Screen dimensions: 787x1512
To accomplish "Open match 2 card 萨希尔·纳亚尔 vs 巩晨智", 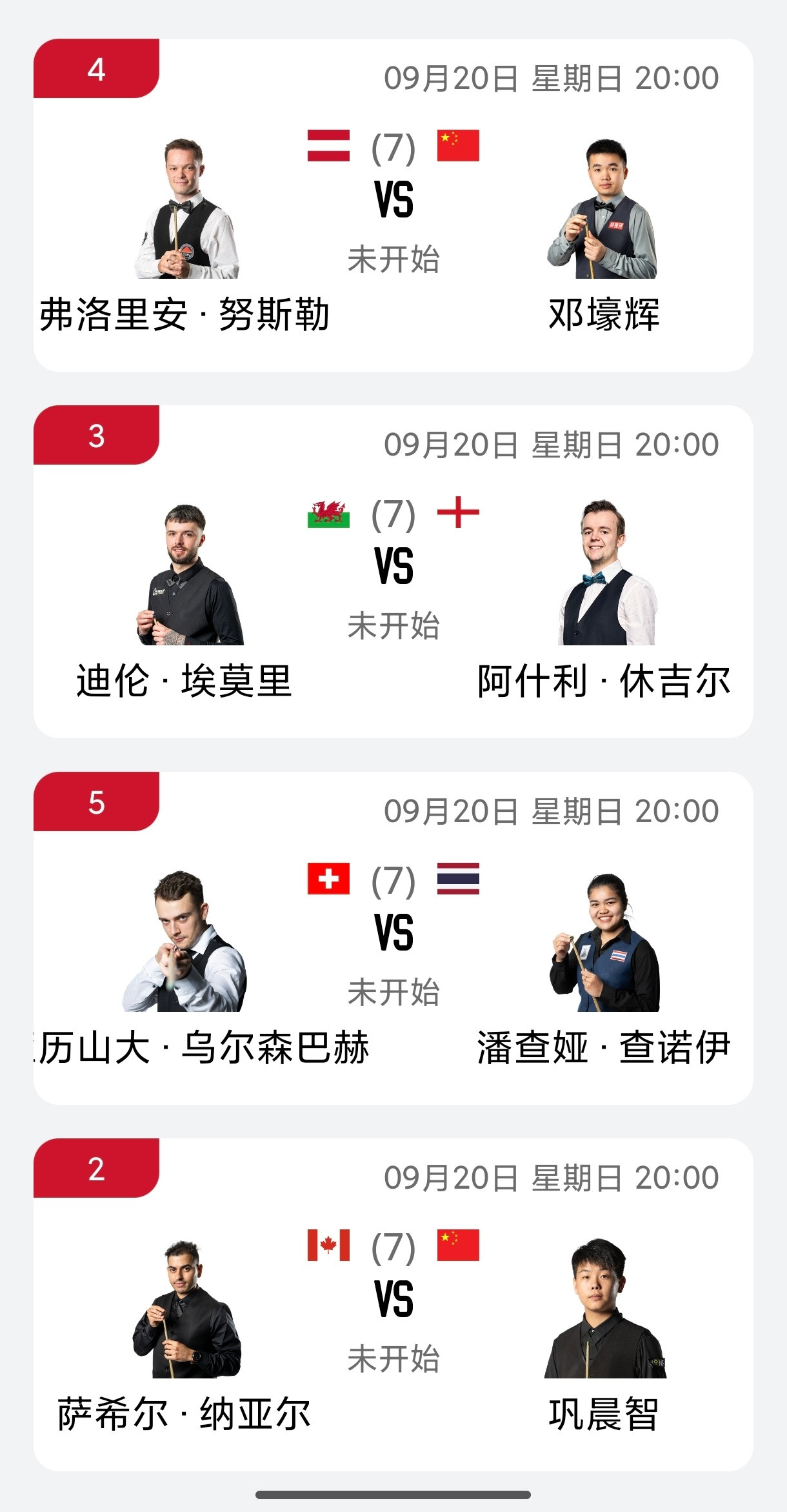I will 393,1305.
